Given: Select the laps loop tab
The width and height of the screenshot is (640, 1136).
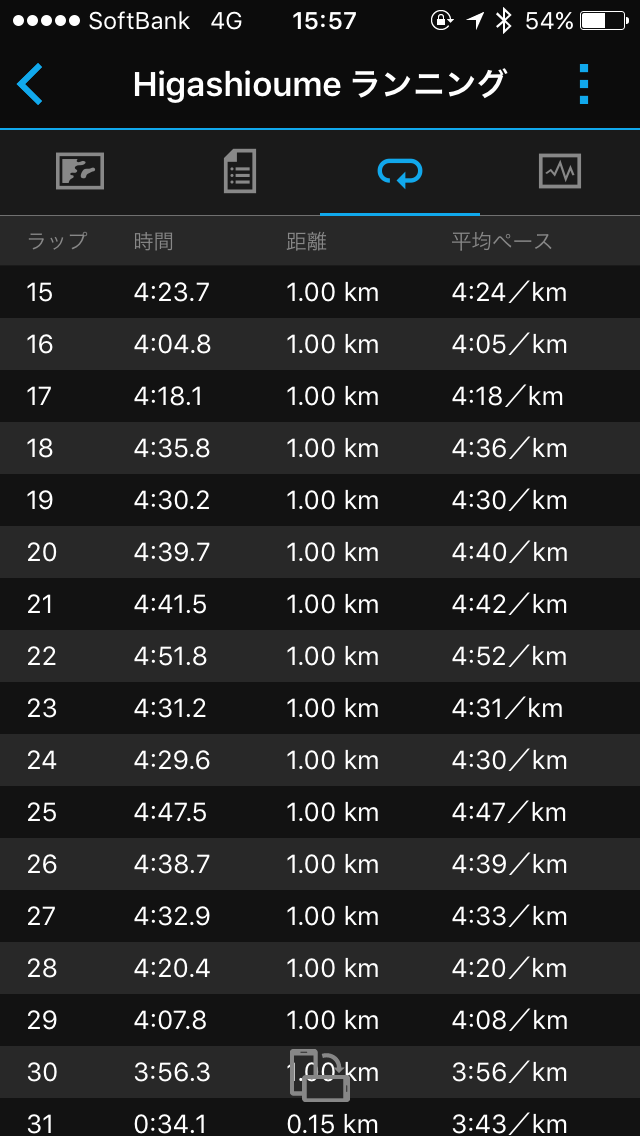Looking at the screenshot, I should tap(400, 172).
